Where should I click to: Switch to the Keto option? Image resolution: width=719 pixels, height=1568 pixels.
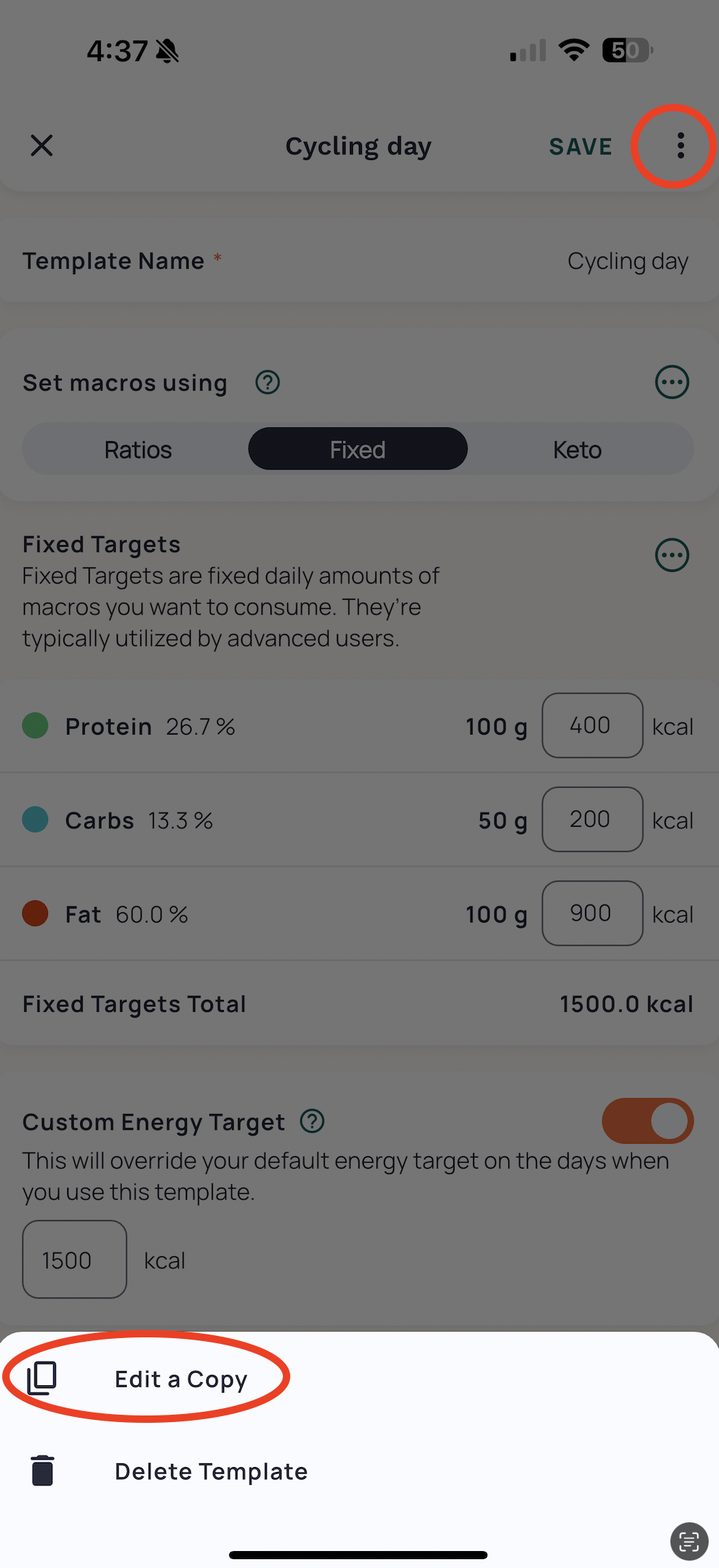(578, 449)
